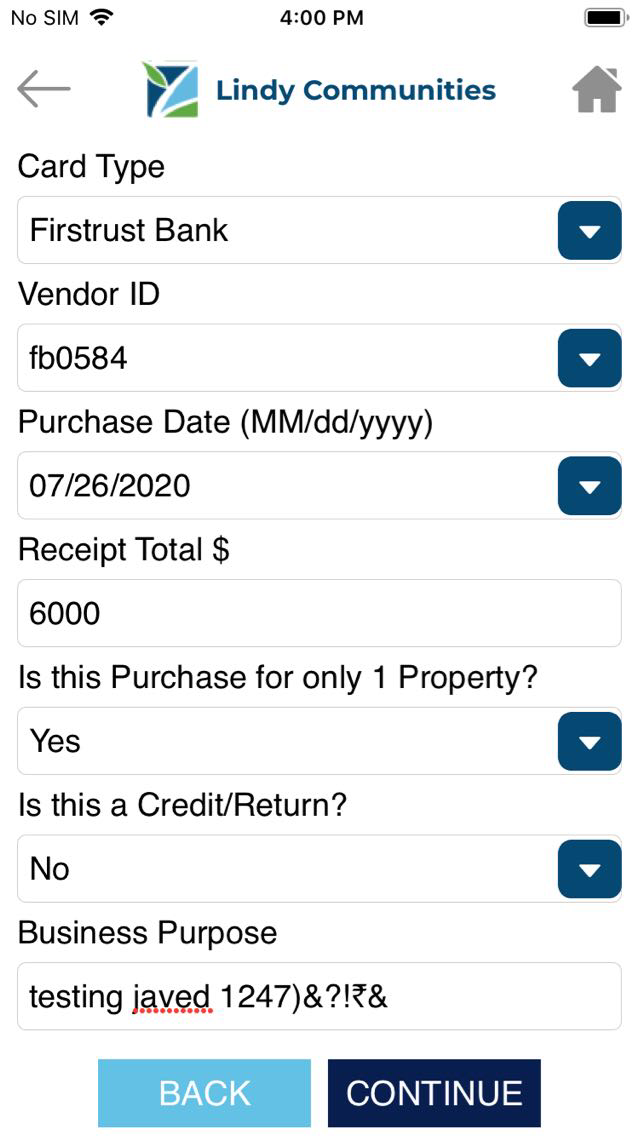Change the only 1 Property answer
This screenshot has width=639, height=1136.
coord(589,741)
